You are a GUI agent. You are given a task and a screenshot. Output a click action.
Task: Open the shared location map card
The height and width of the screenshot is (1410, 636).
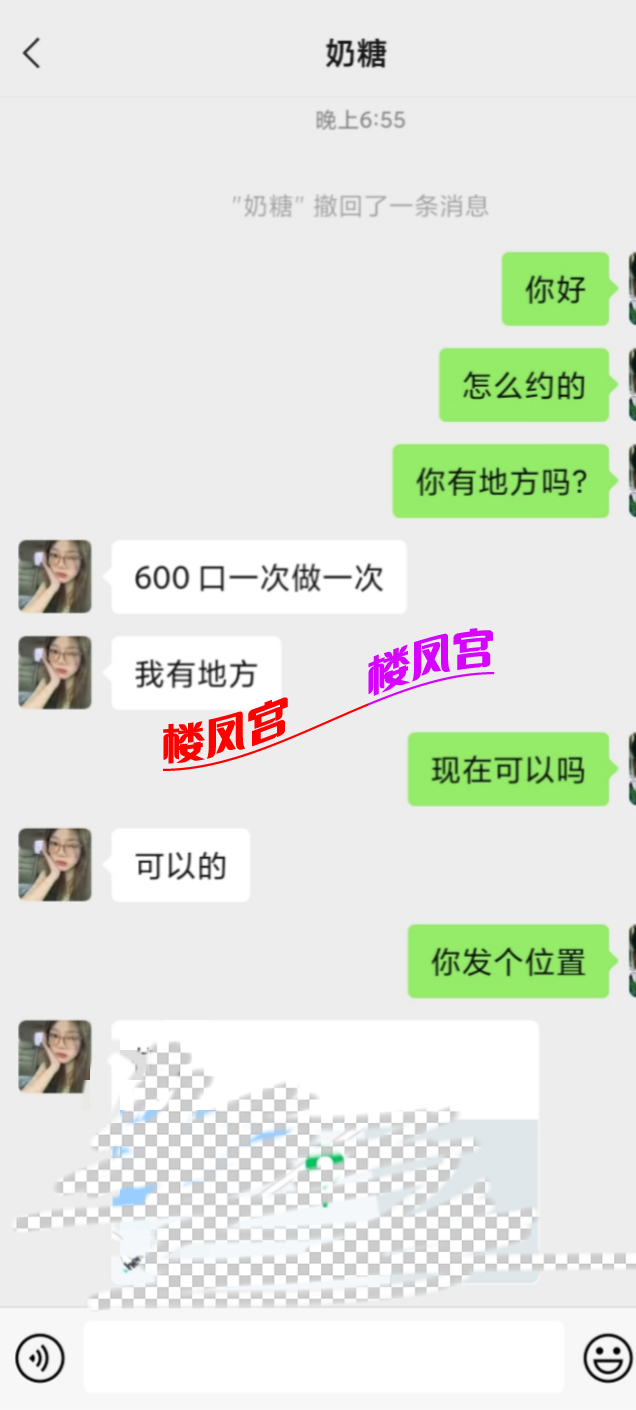point(326,1150)
